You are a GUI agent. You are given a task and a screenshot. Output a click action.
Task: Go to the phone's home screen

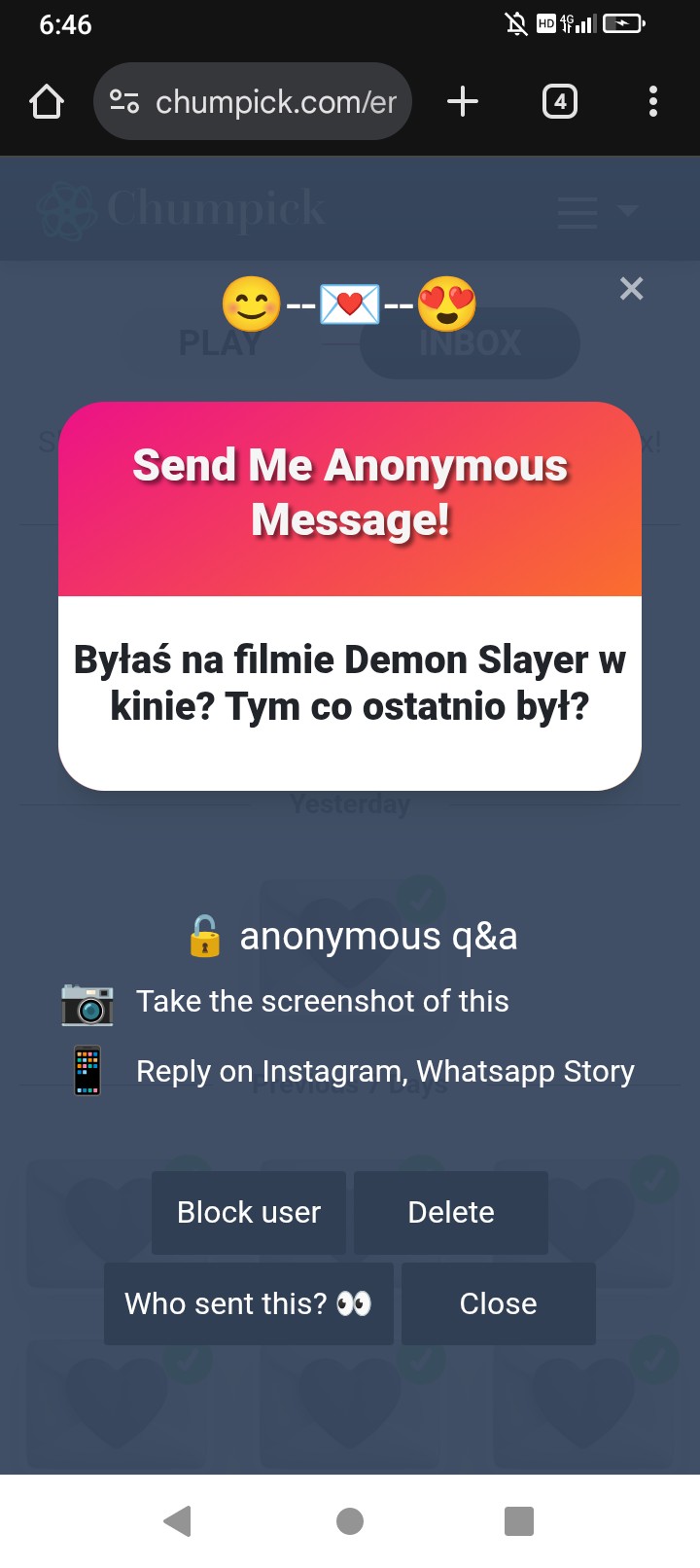click(x=350, y=1520)
